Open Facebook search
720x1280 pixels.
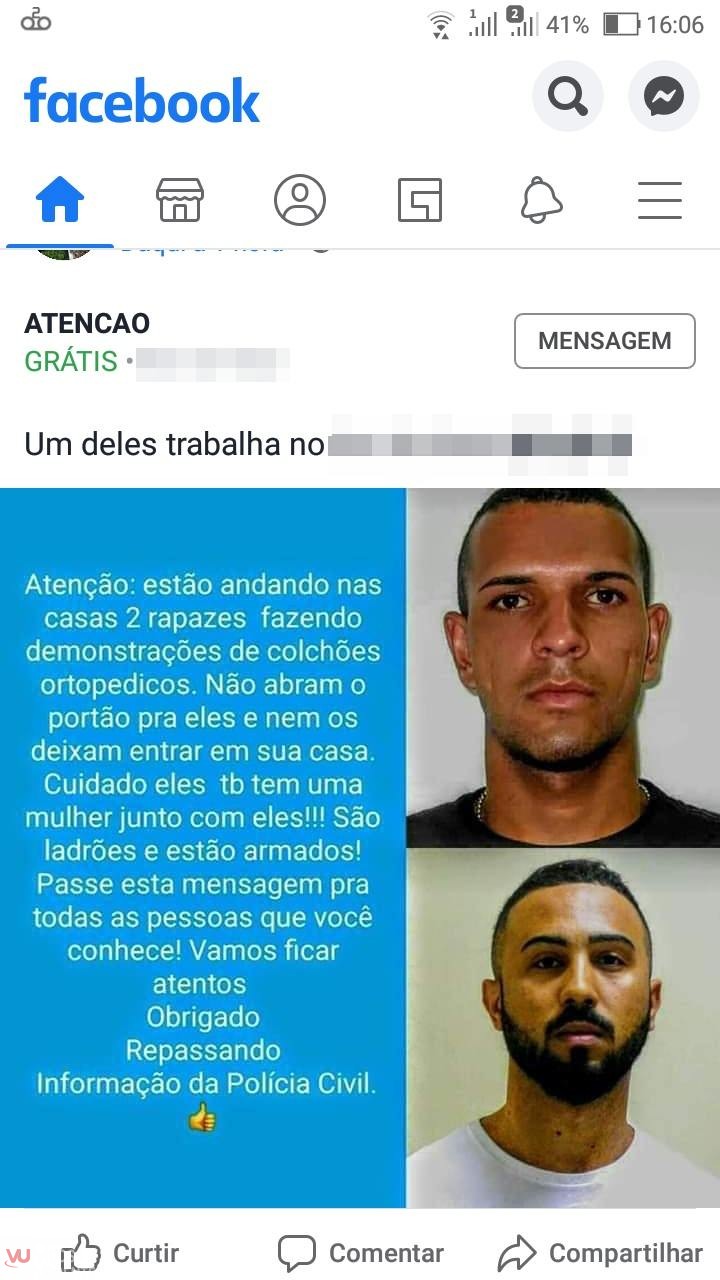(x=567, y=97)
